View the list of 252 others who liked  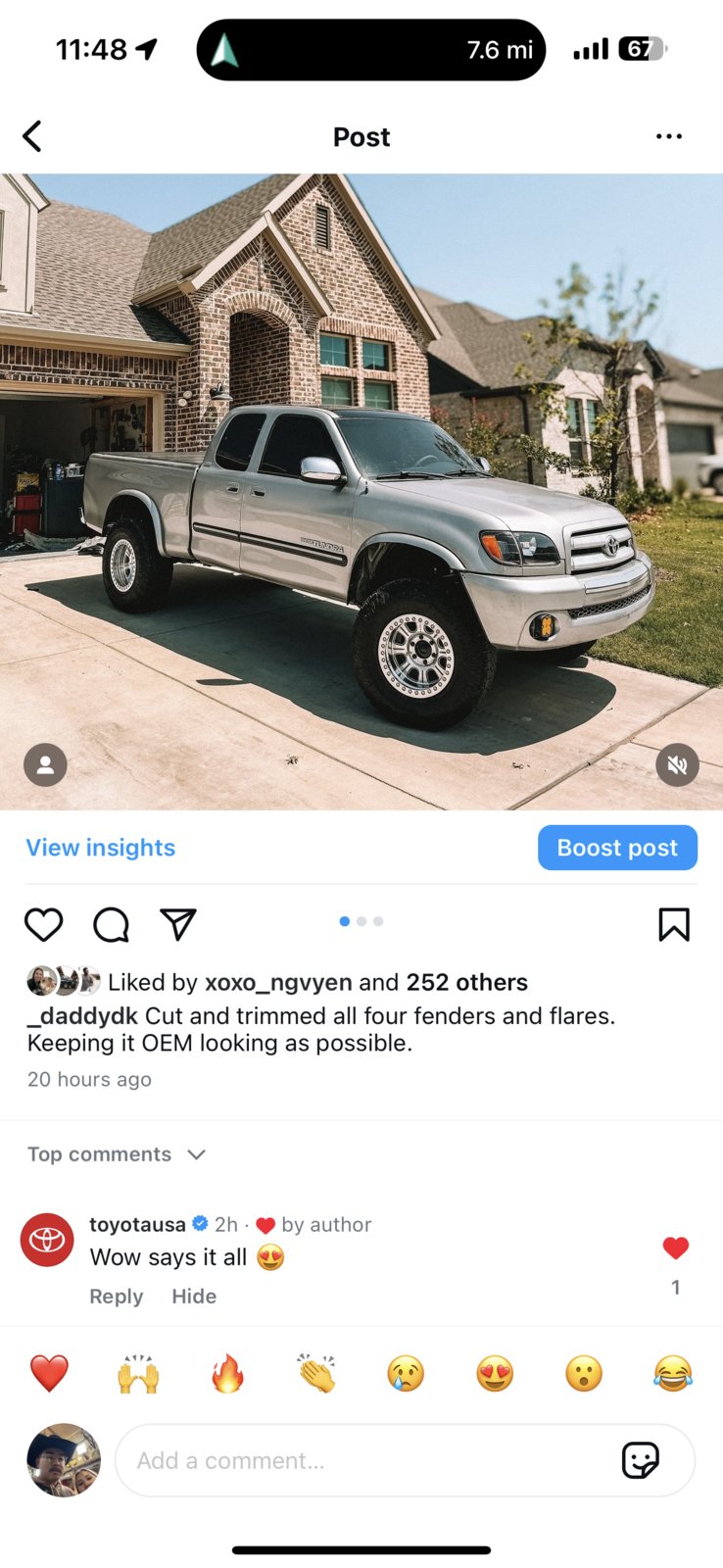466,982
